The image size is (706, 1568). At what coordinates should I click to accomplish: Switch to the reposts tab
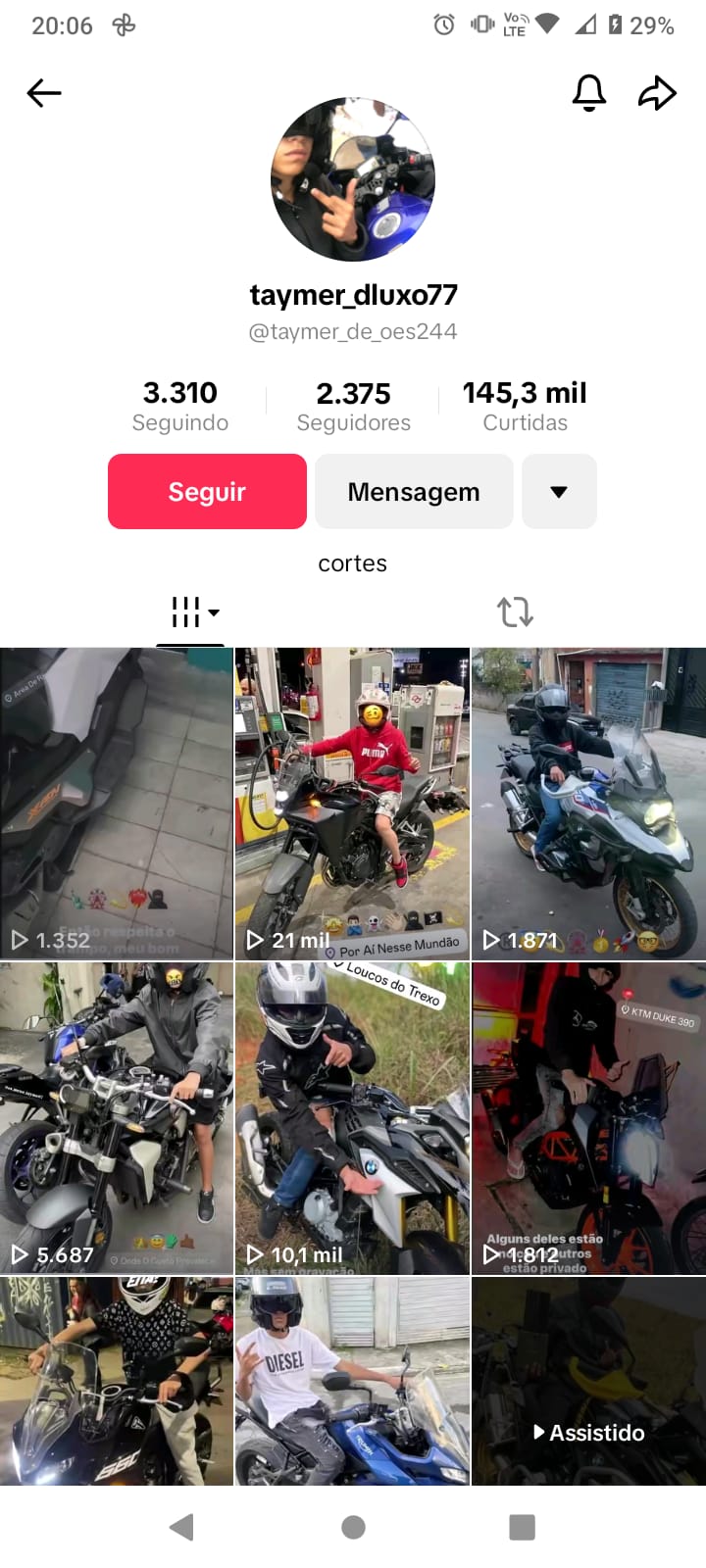tap(515, 612)
